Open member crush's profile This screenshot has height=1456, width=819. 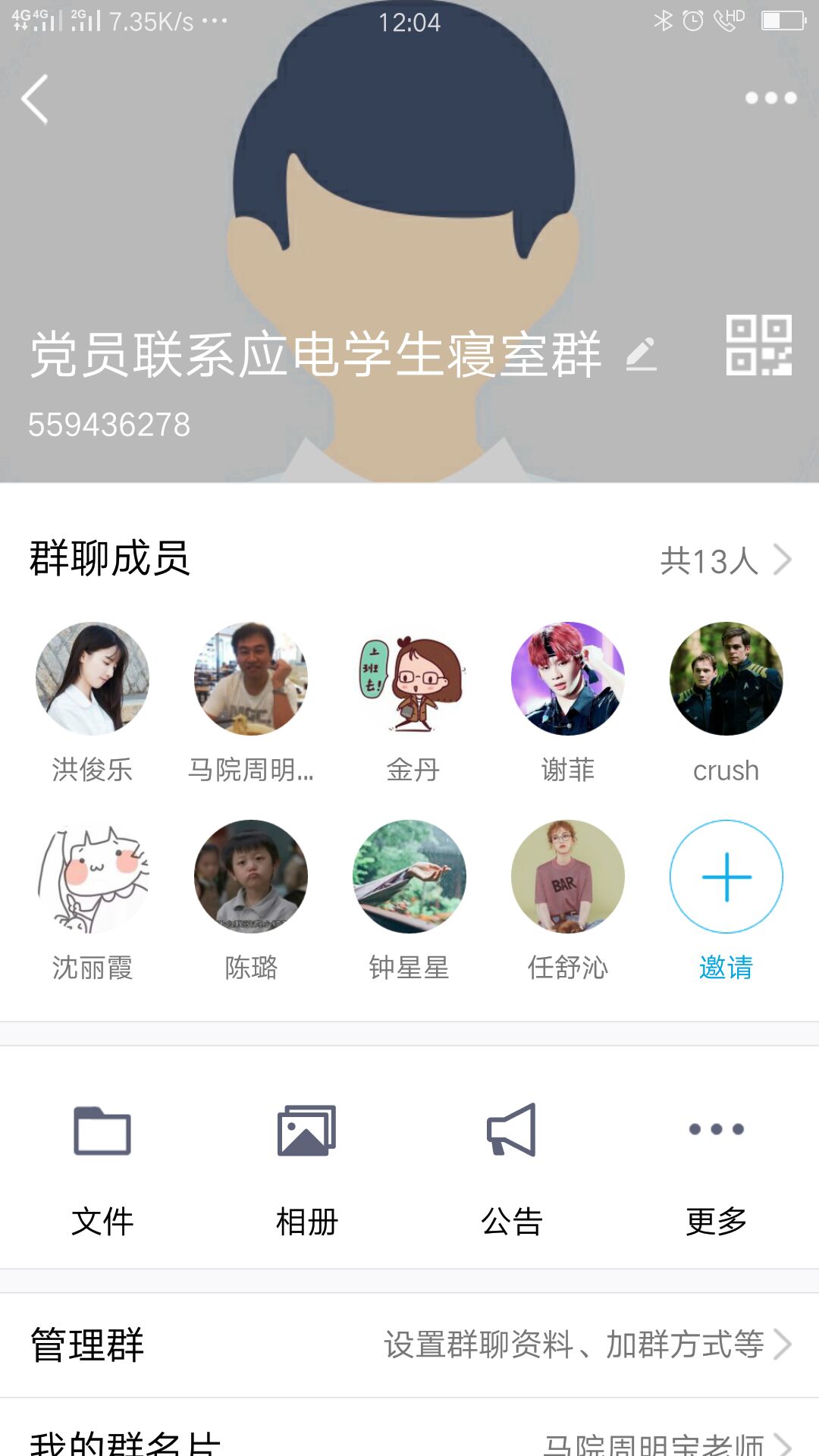tap(726, 679)
